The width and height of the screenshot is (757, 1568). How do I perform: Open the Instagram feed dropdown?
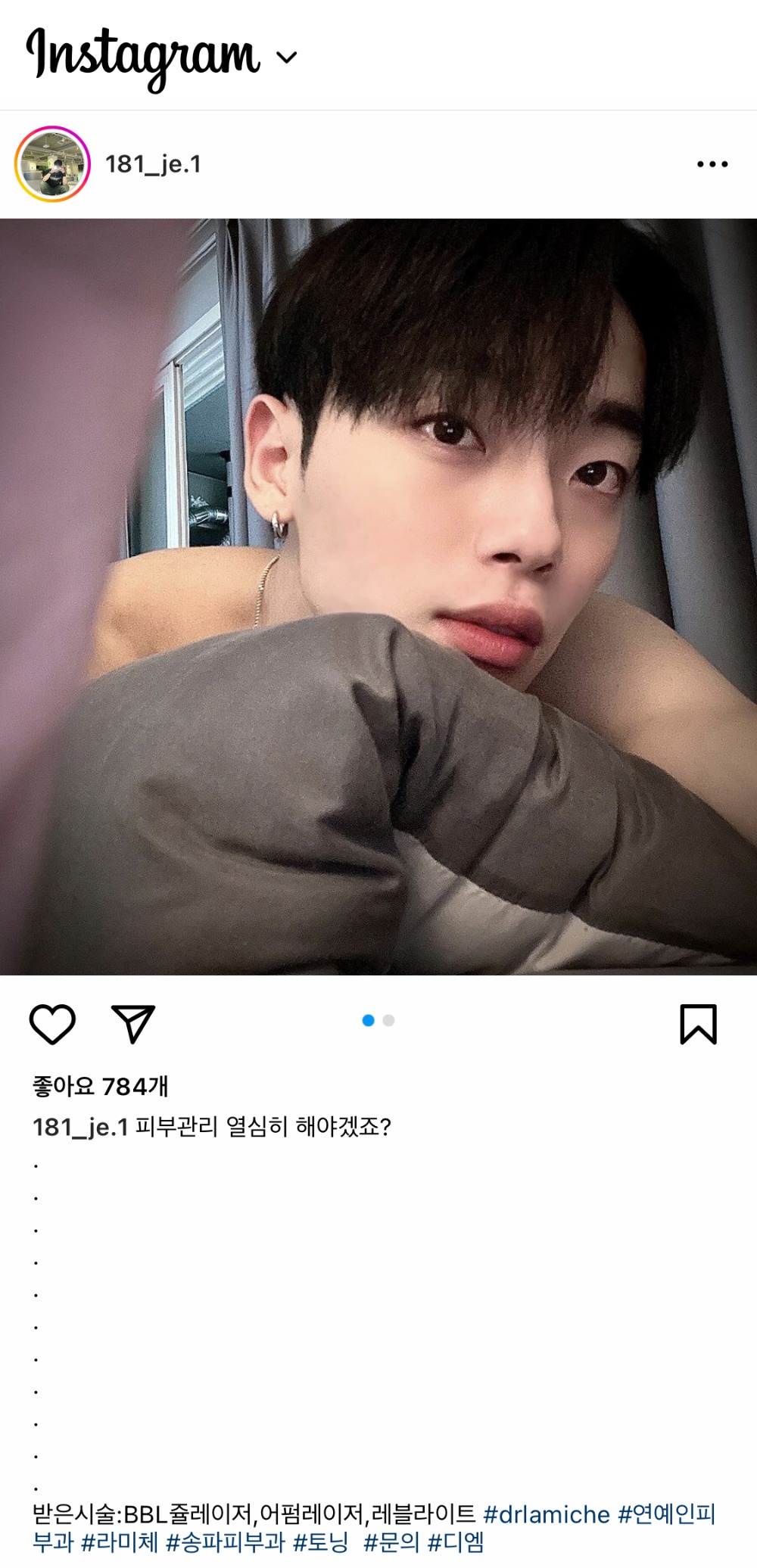coord(286,58)
